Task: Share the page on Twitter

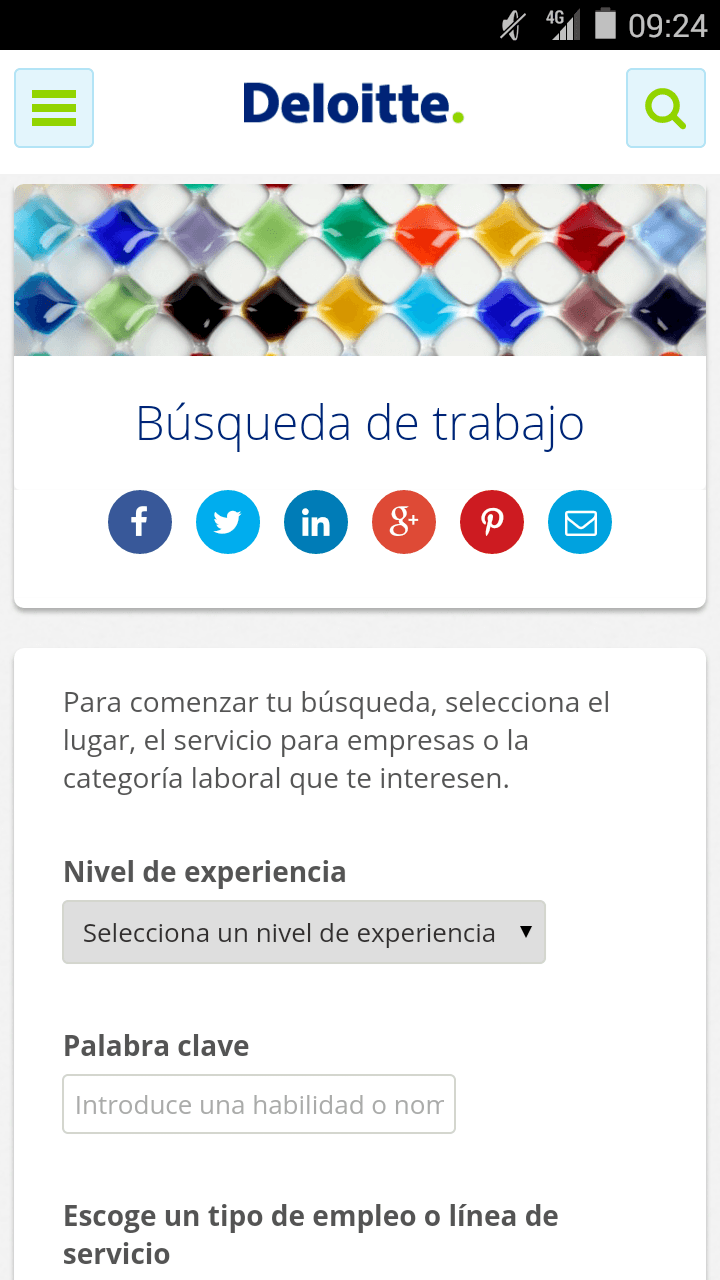Action: pyautogui.click(x=228, y=522)
